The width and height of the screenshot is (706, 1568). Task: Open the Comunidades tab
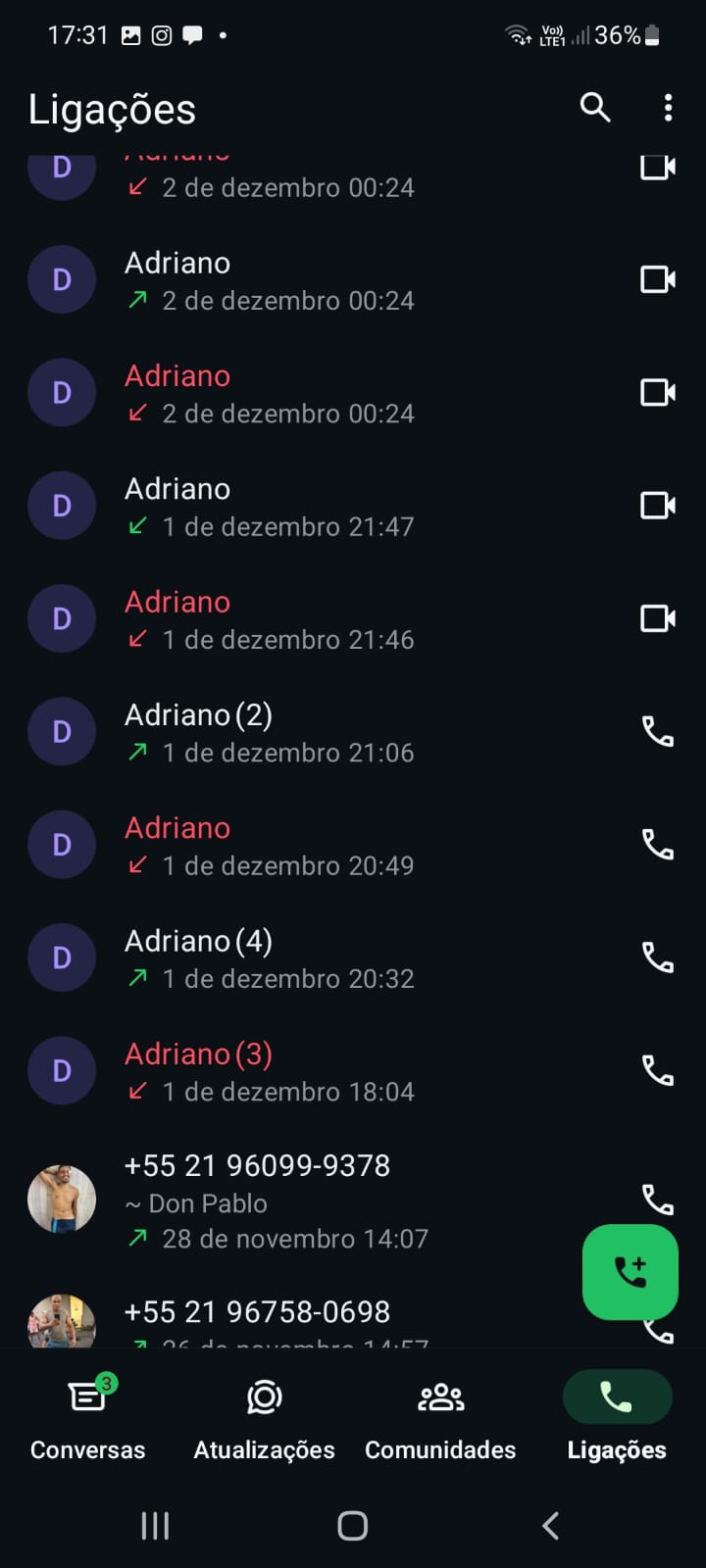tap(440, 1417)
